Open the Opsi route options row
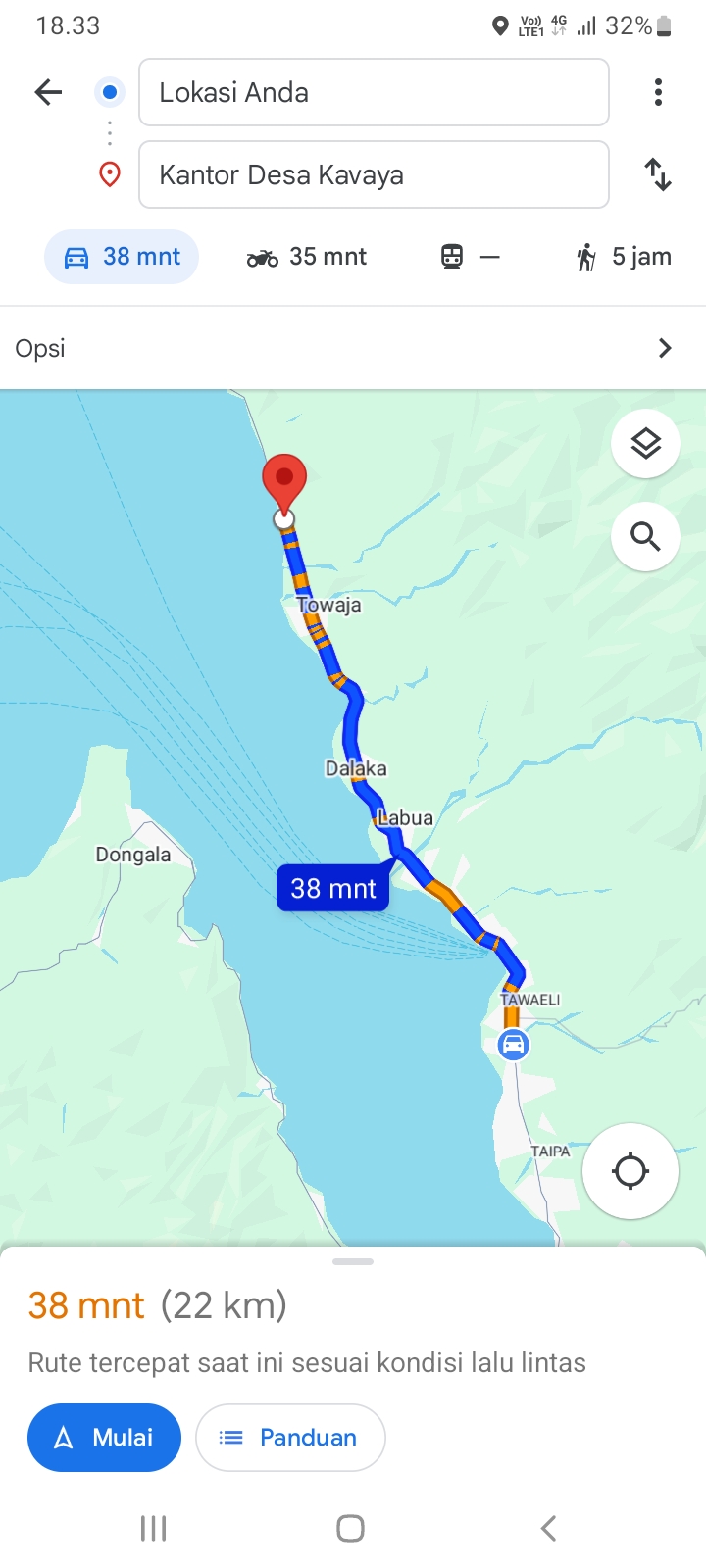This screenshot has height=1568, width=706. 353,348
